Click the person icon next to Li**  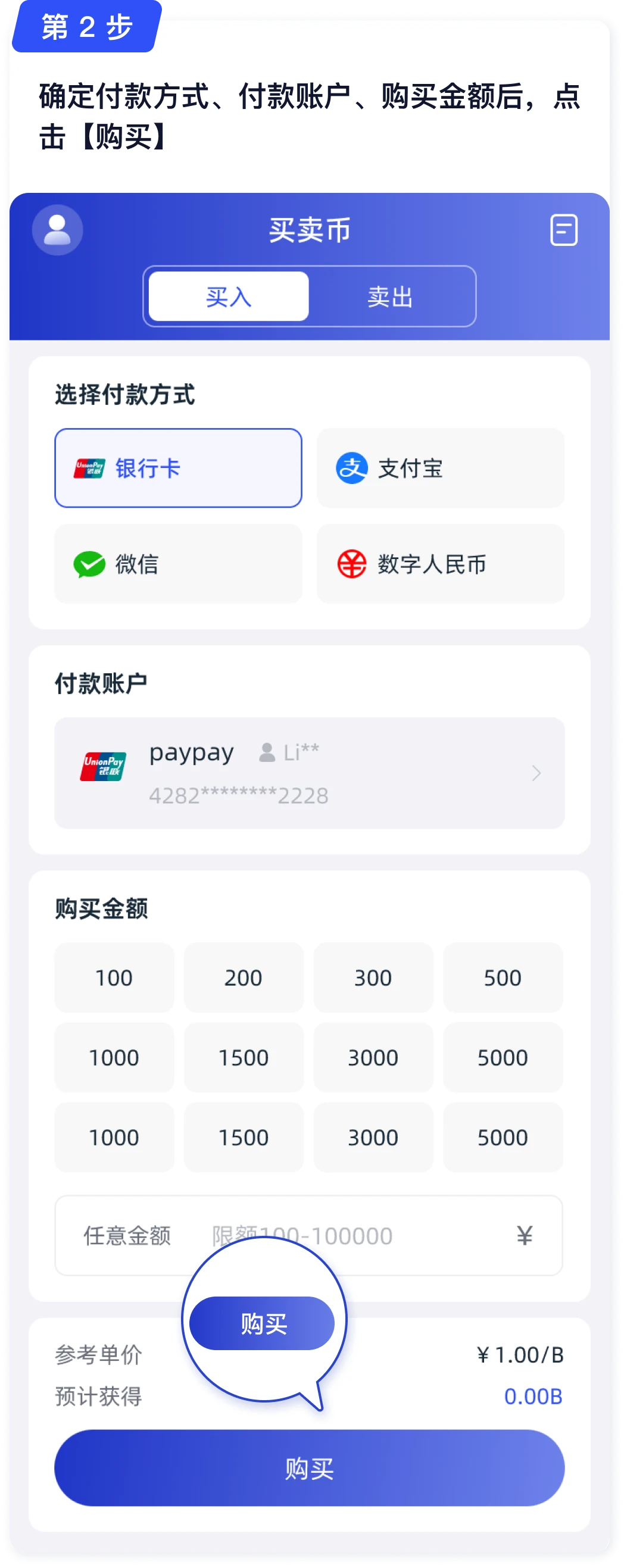[x=266, y=752]
